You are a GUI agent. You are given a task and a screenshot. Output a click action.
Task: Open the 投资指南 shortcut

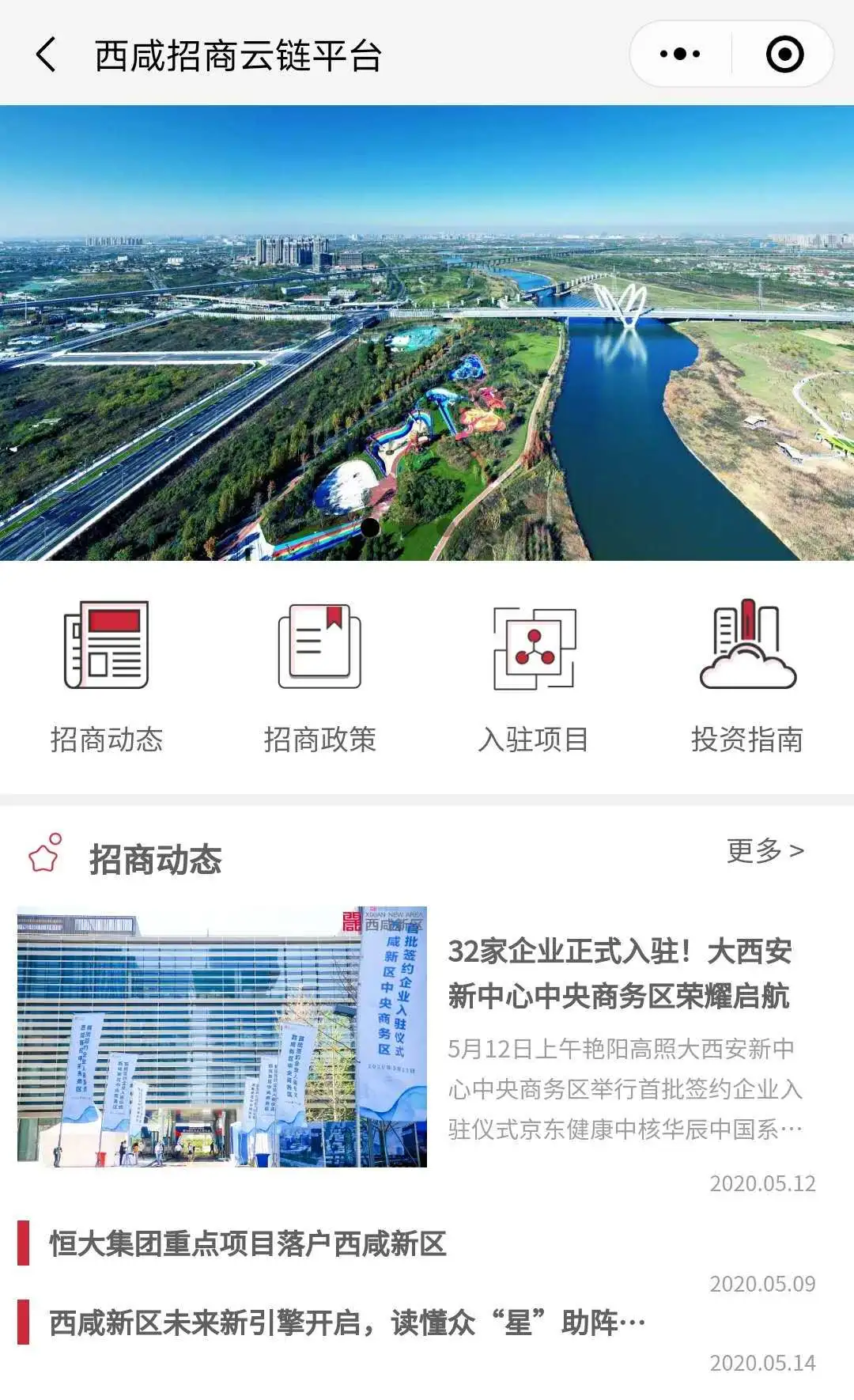(747, 677)
